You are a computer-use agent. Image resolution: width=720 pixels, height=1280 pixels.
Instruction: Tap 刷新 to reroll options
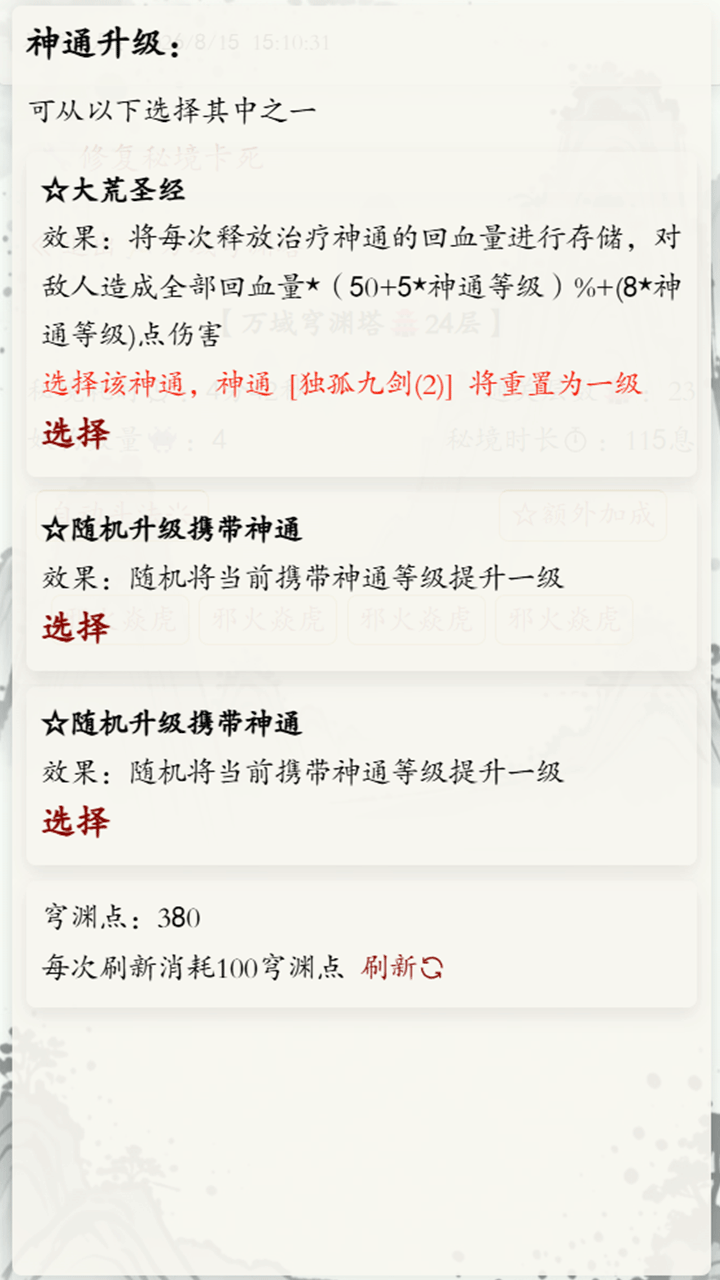pos(402,967)
